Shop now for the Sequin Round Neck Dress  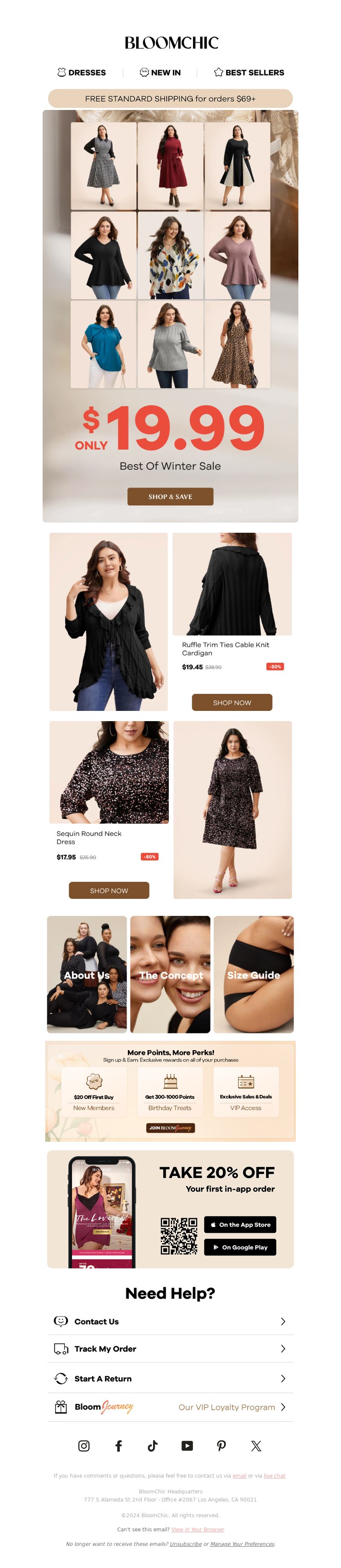tap(109, 890)
